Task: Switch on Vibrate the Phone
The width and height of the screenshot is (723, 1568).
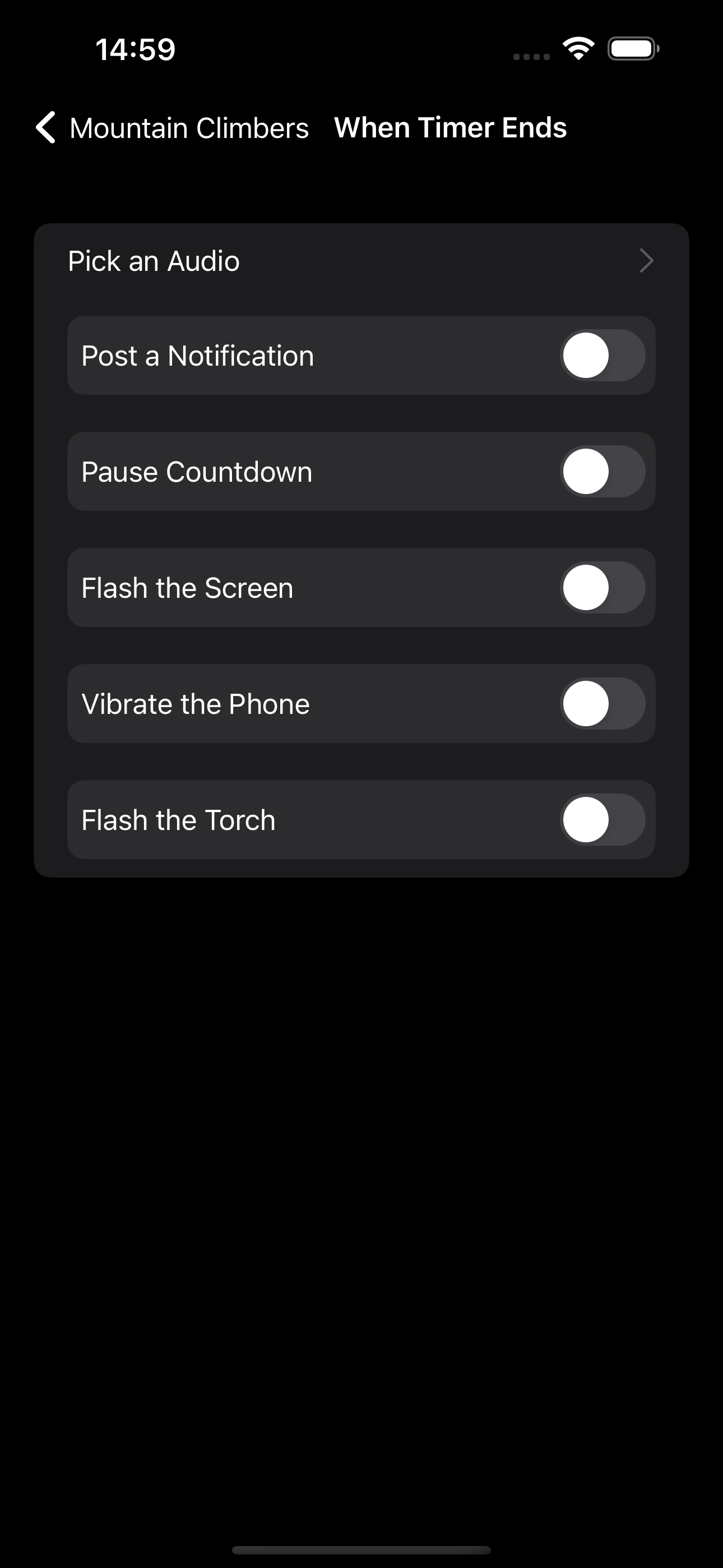Action: pos(602,704)
